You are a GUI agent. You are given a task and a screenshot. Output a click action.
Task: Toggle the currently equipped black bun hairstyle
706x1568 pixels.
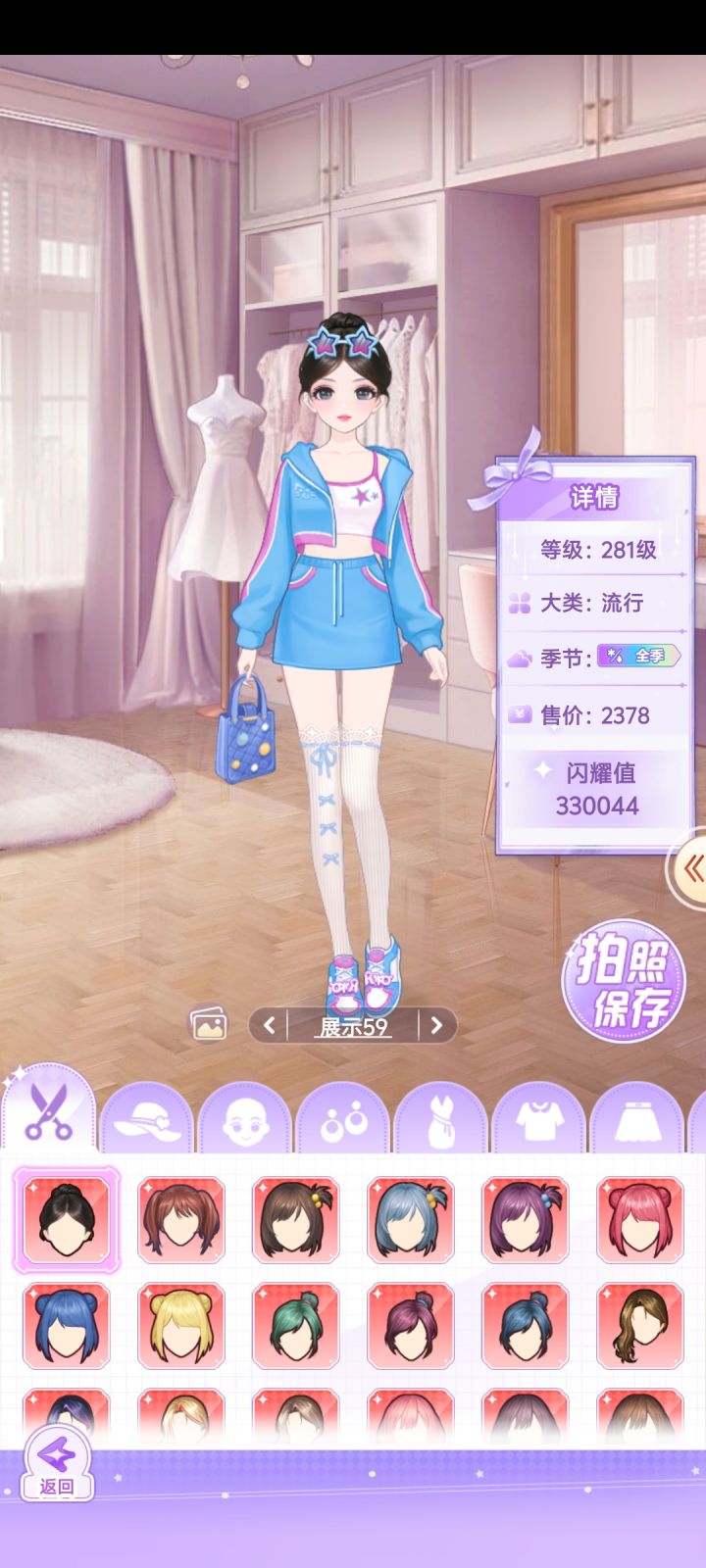click(65, 1218)
